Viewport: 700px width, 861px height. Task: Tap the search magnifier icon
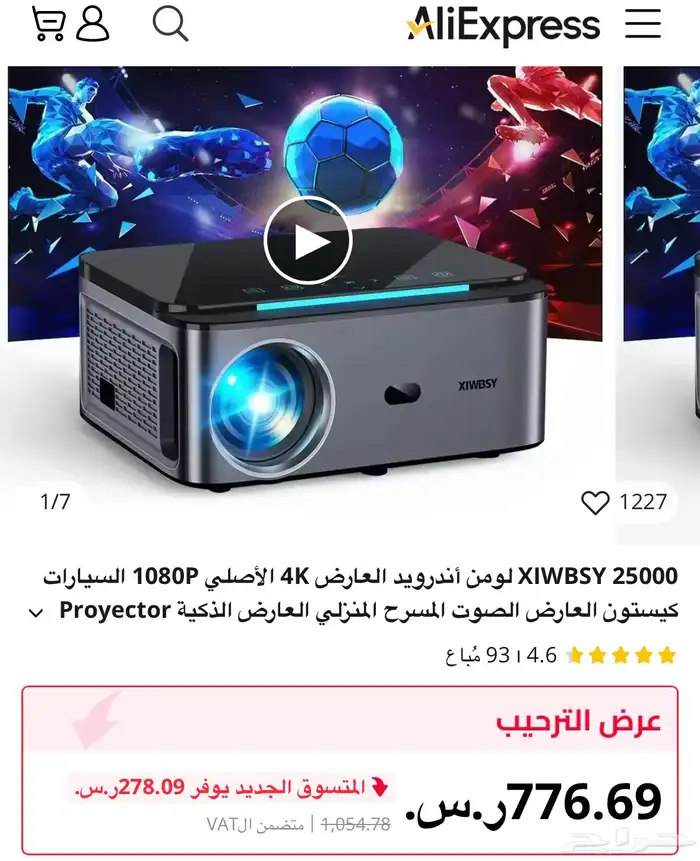[170, 23]
